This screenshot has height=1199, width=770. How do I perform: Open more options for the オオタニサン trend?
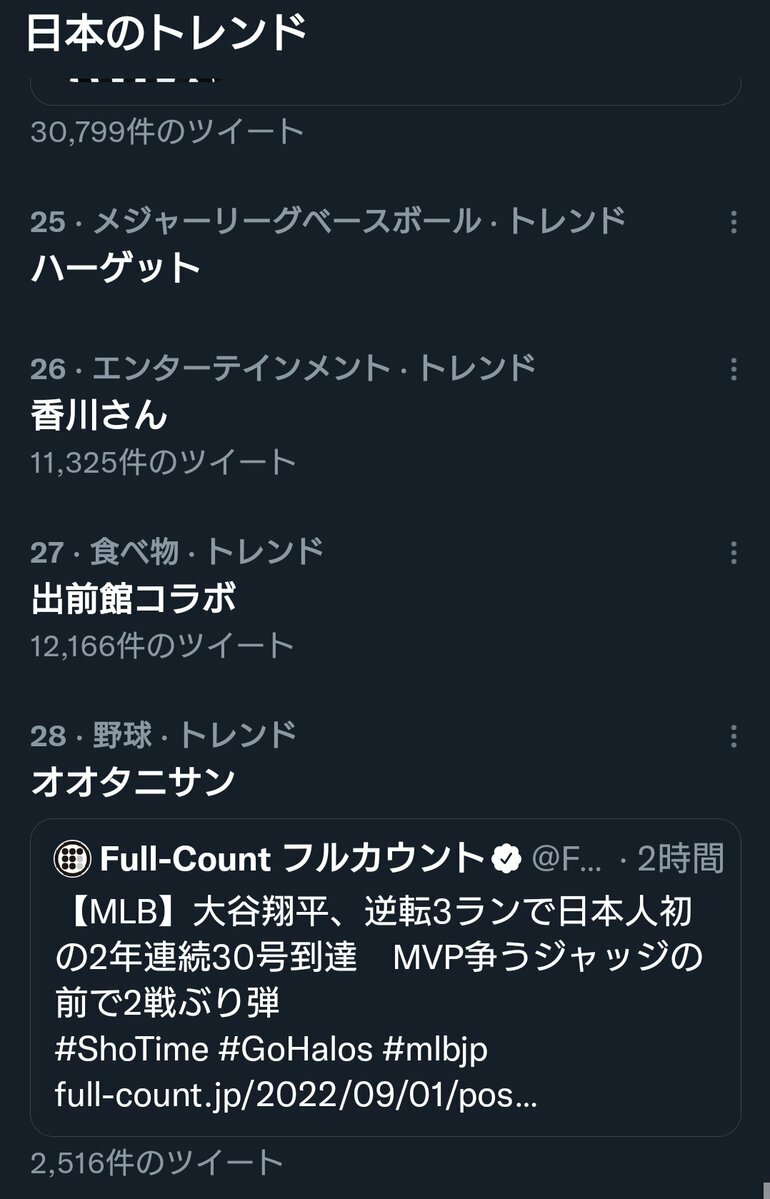click(x=734, y=737)
